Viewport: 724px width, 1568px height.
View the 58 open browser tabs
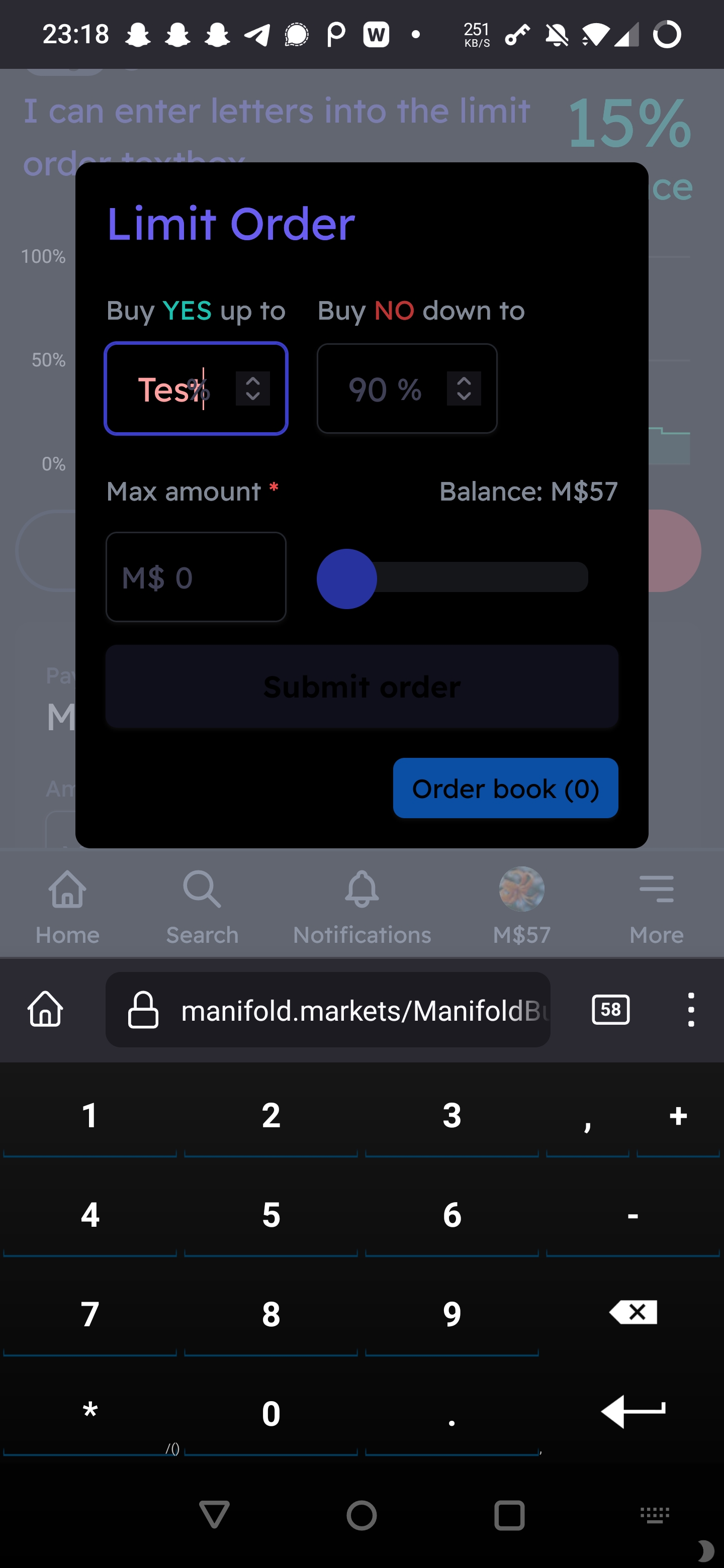pyautogui.click(x=610, y=1010)
